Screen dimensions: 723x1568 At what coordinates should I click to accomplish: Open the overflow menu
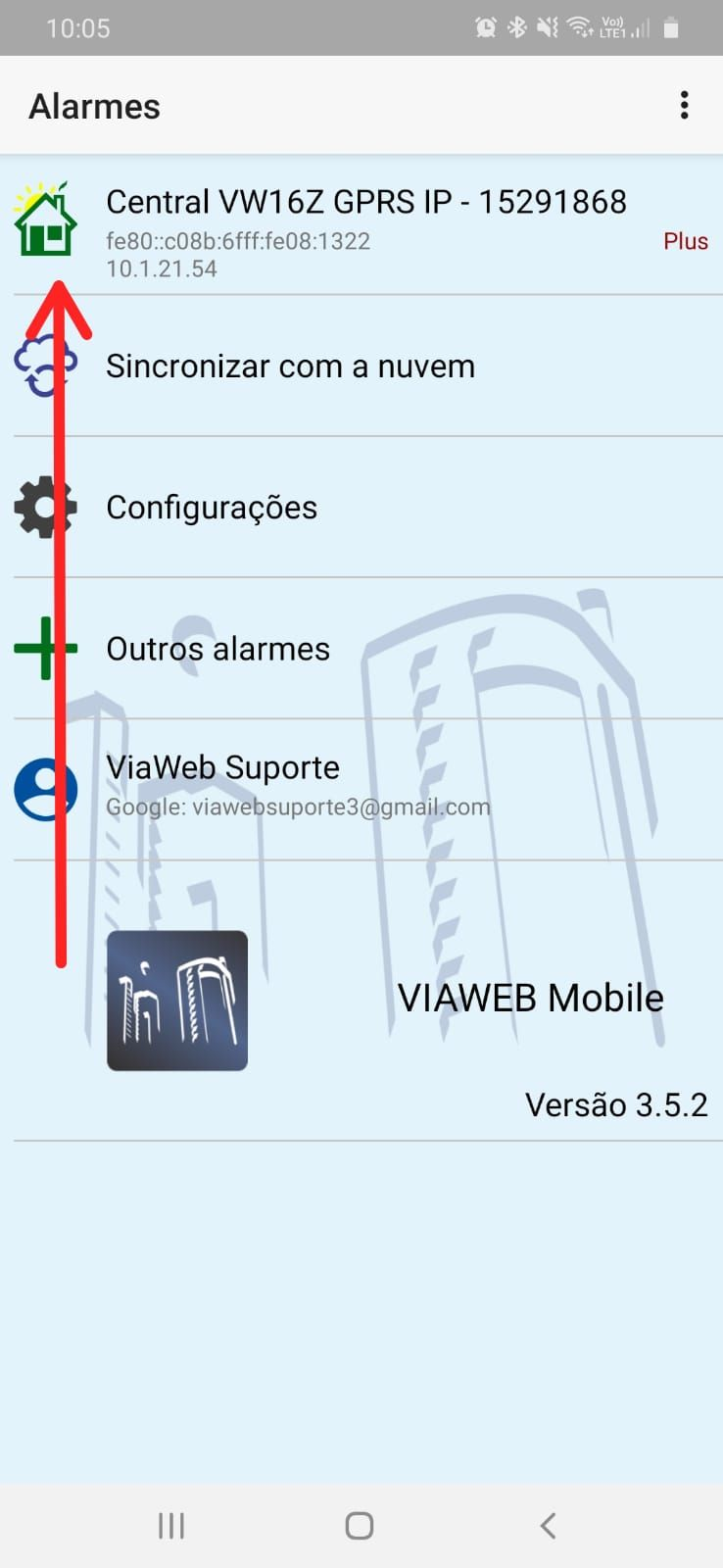(x=684, y=106)
